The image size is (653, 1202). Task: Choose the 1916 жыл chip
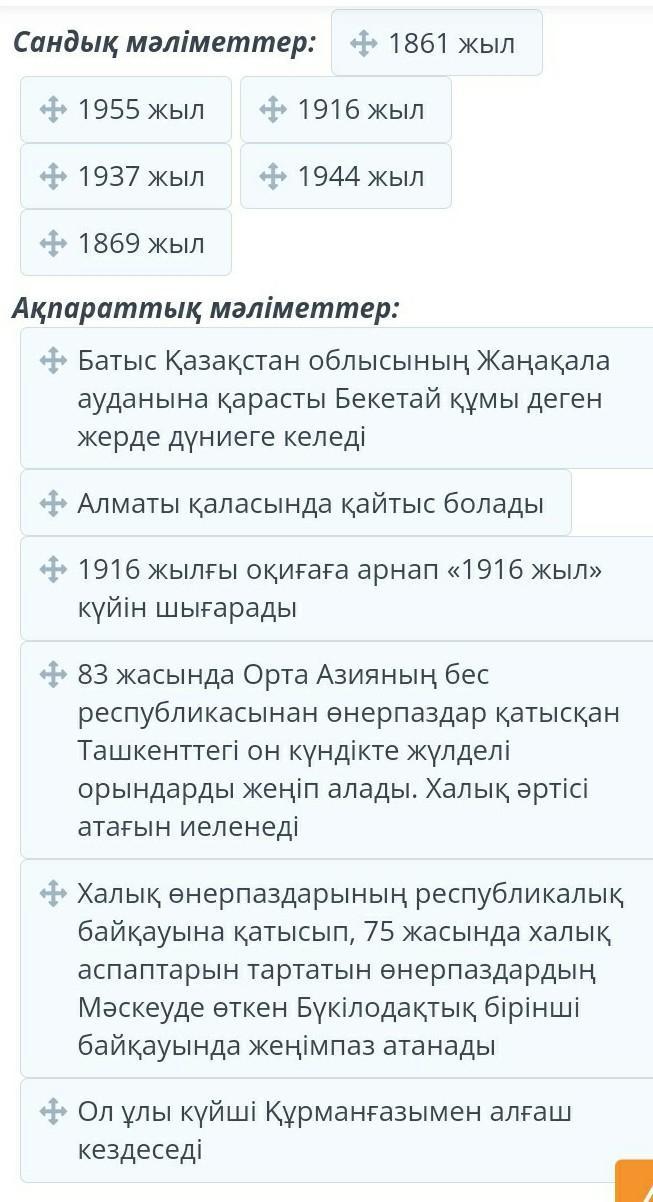346,110
